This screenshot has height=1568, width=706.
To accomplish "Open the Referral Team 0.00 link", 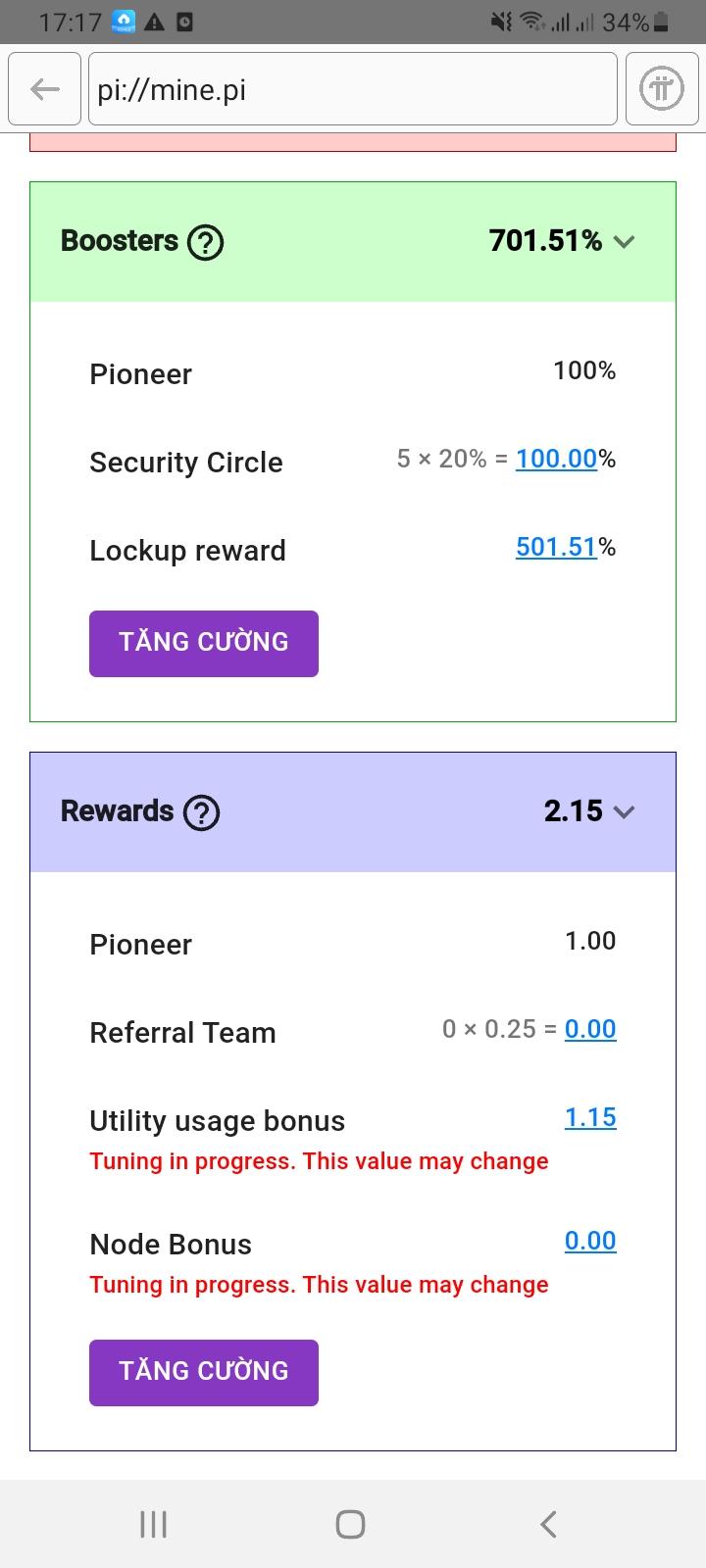I will 590,1029.
